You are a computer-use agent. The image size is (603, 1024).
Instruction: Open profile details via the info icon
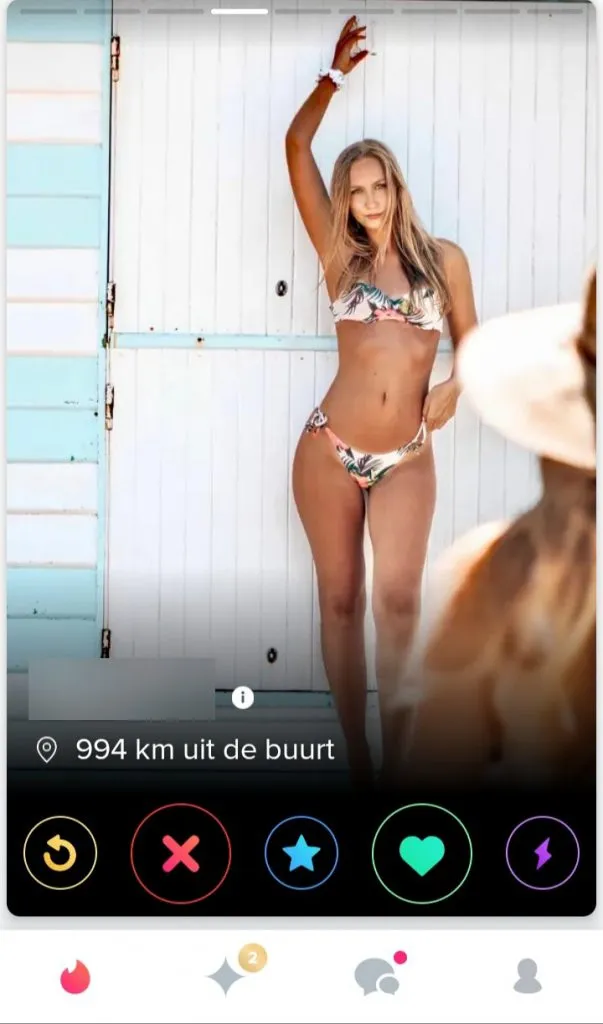[x=242, y=698]
